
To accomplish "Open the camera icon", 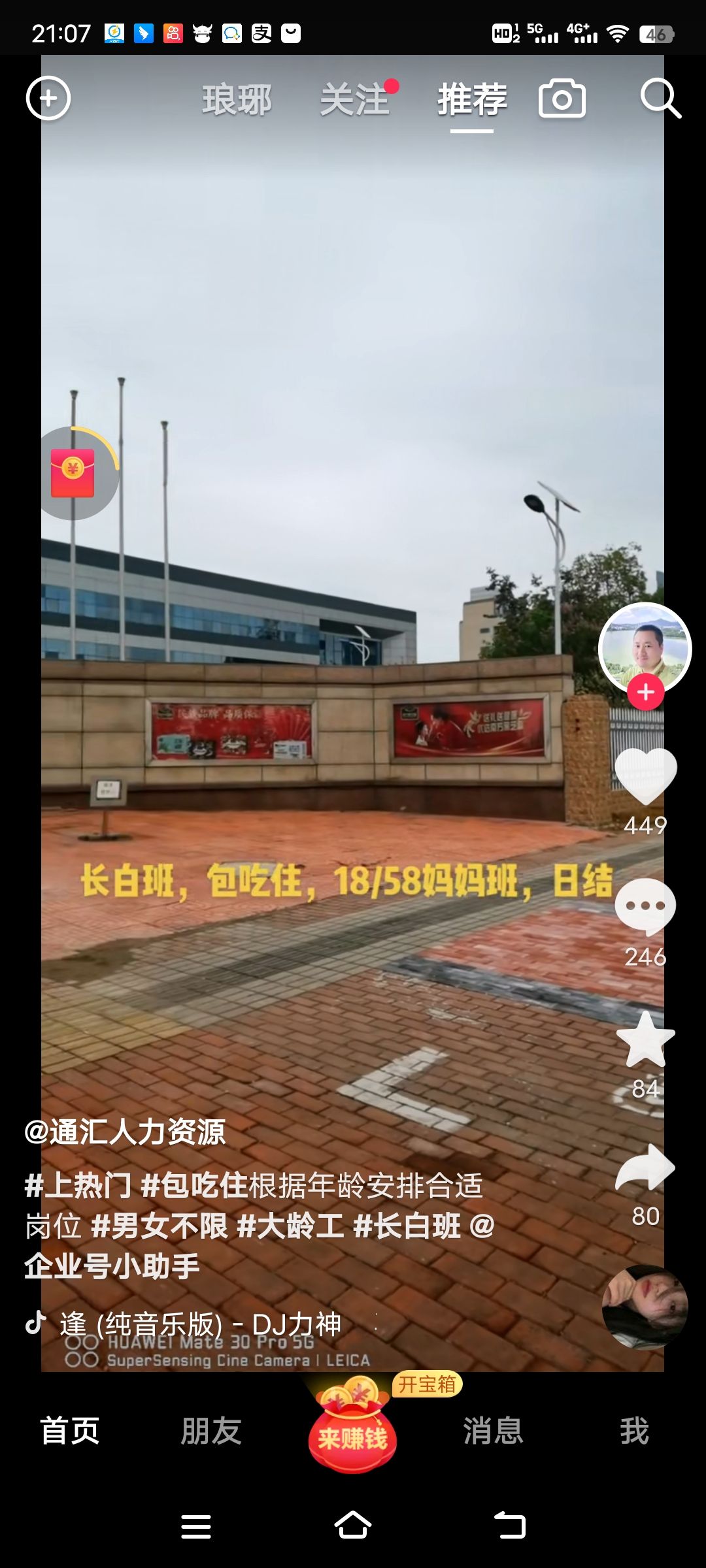I will coord(562,99).
